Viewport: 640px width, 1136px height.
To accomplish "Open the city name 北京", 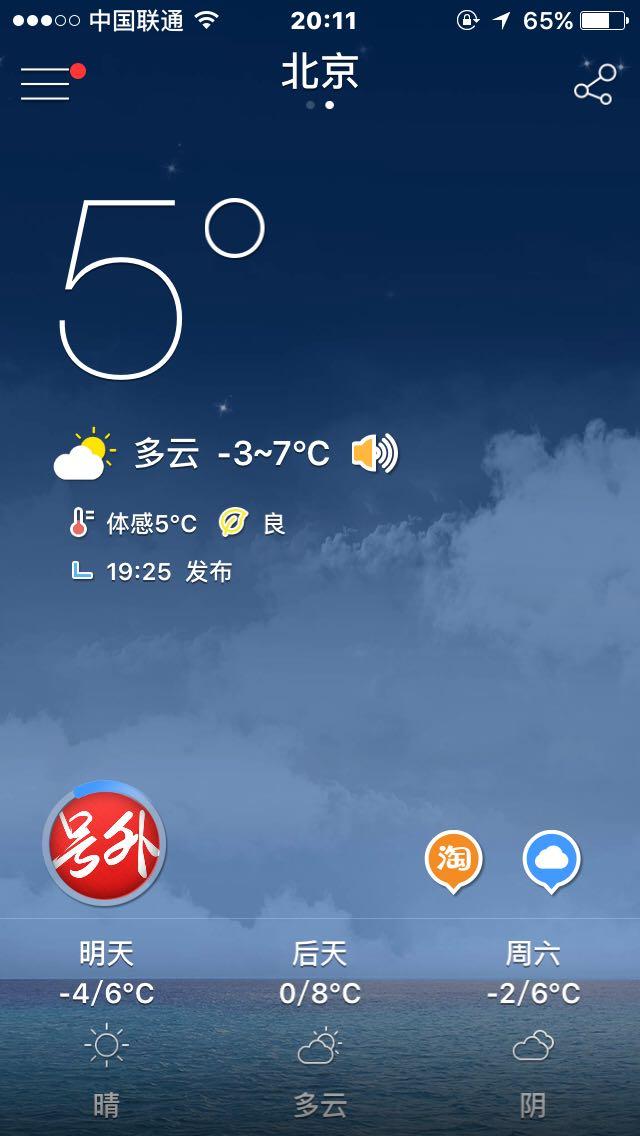I will (319, 73).
